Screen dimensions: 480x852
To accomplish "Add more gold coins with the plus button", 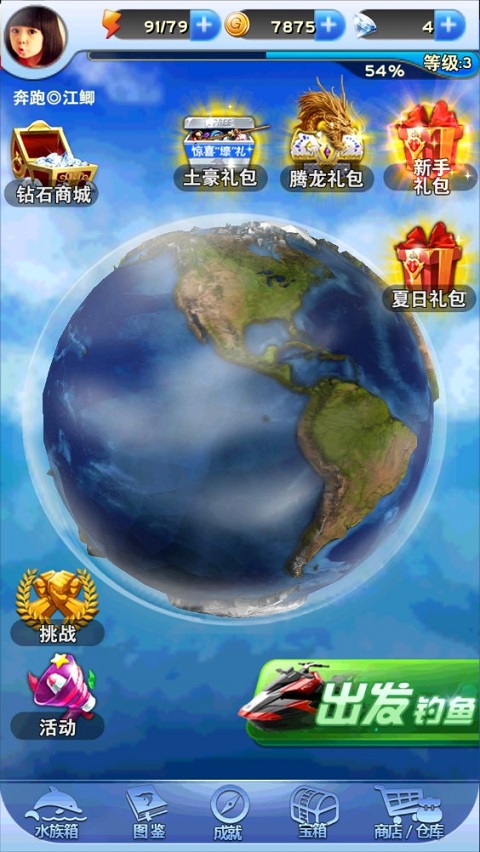I will point(329,25).
